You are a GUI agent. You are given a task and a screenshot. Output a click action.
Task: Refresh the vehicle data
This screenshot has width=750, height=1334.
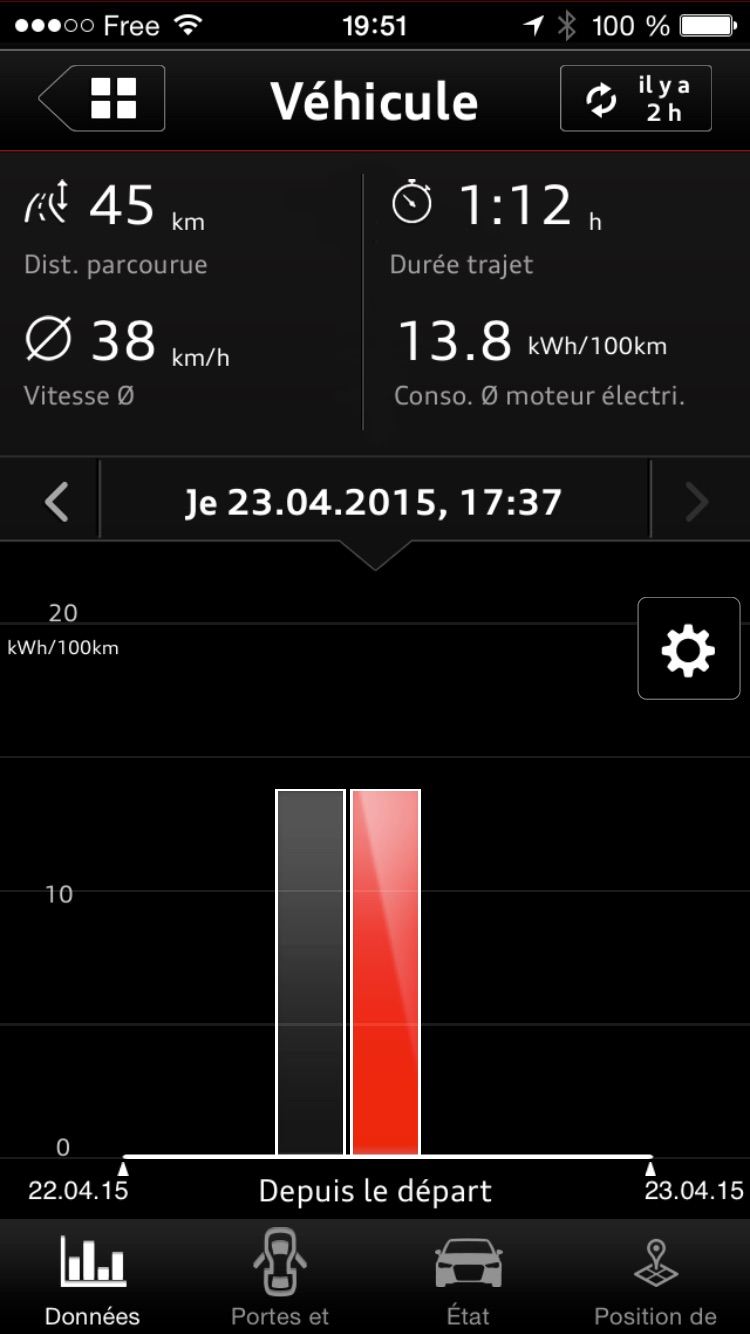pos(636,99)
